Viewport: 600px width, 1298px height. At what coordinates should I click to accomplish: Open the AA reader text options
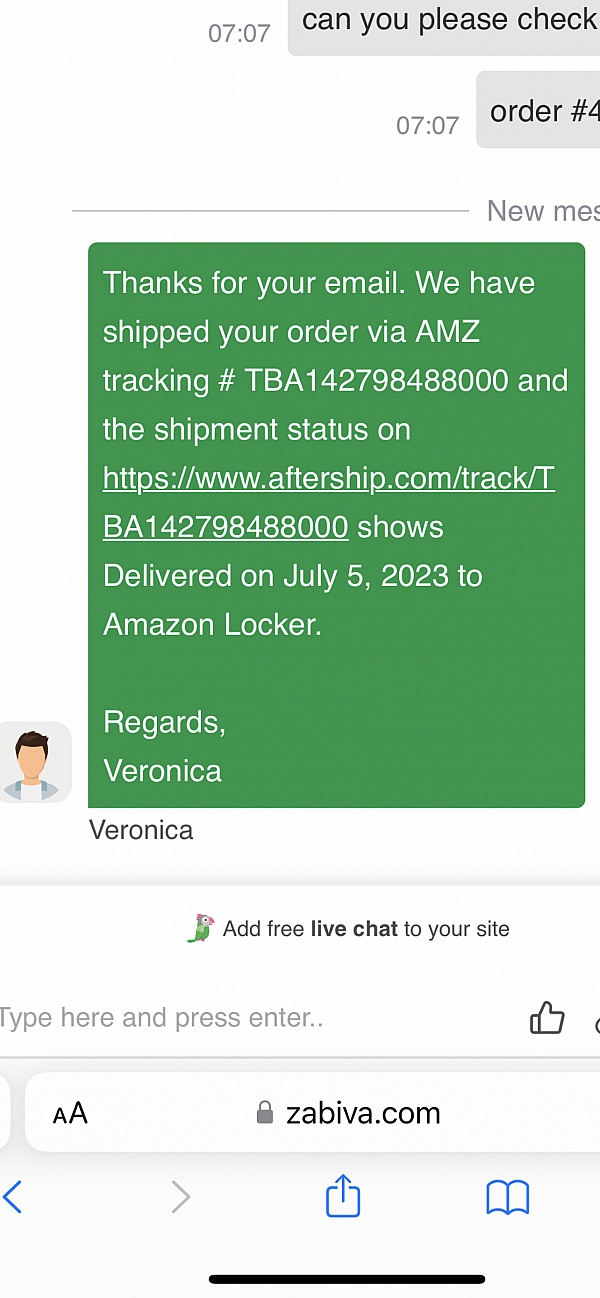tap(70, 1113)
